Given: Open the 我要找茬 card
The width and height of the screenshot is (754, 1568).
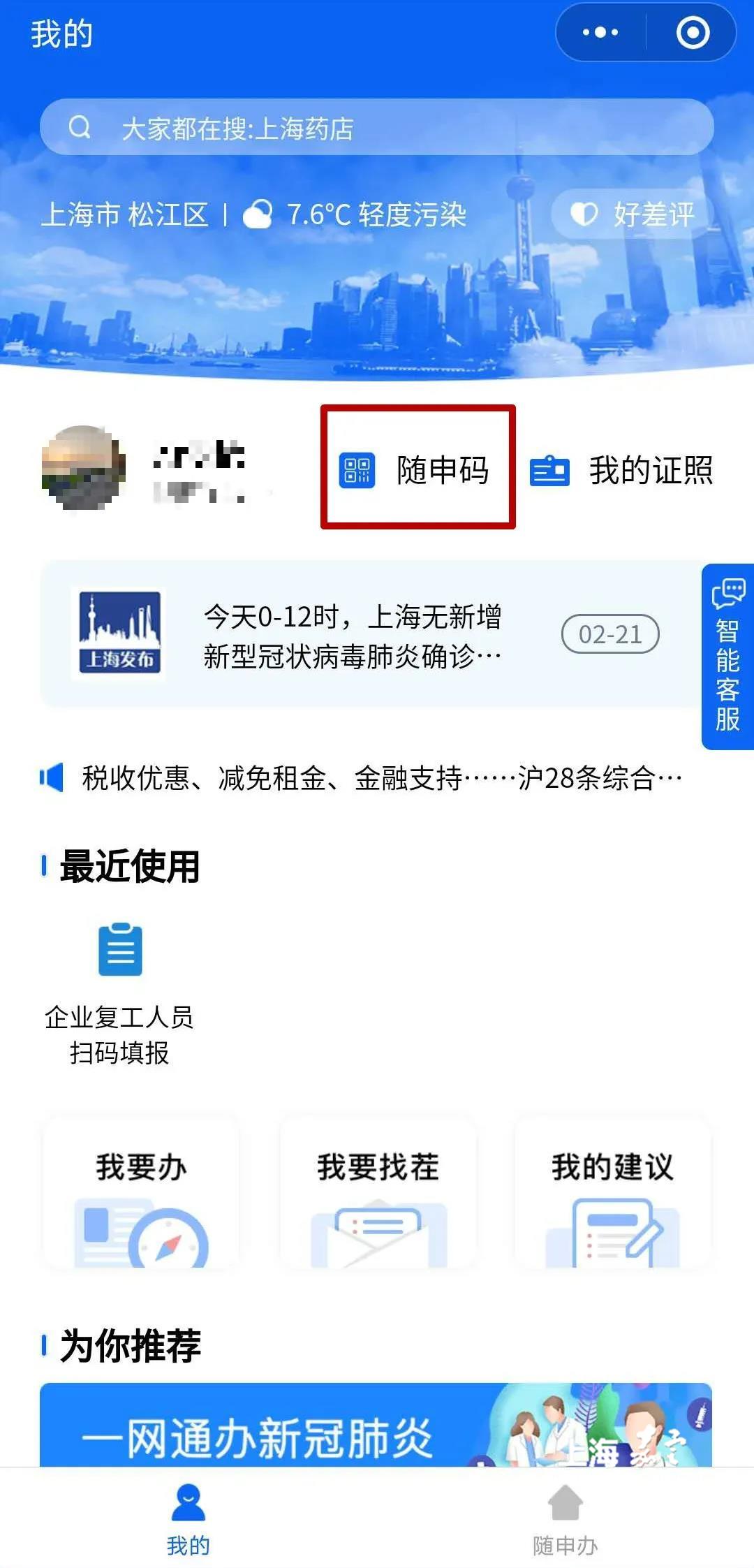Looking at the screenshot, I should click(x=378, y=1193).
